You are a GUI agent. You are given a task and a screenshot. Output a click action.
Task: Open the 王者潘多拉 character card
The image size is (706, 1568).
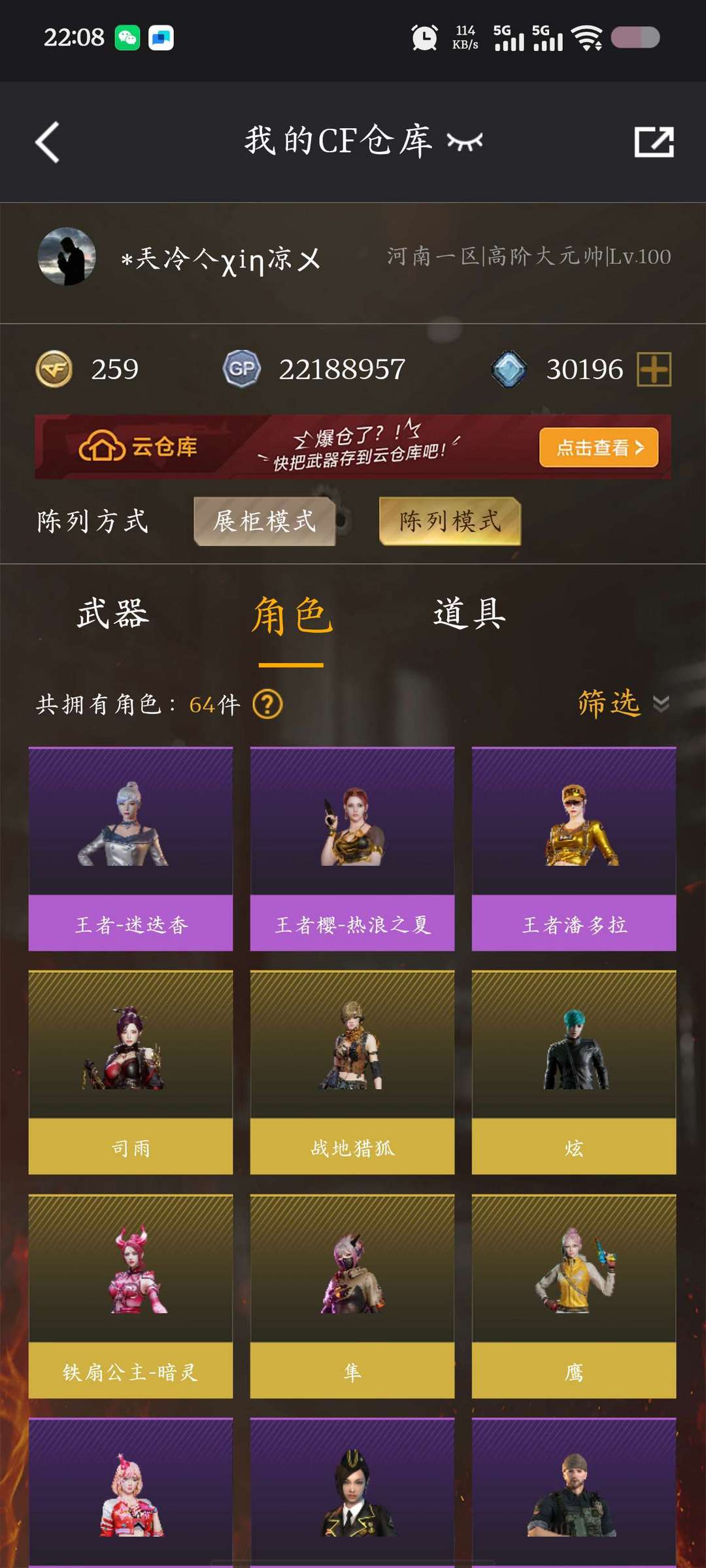pyautogui.click(x=574, y=849)
